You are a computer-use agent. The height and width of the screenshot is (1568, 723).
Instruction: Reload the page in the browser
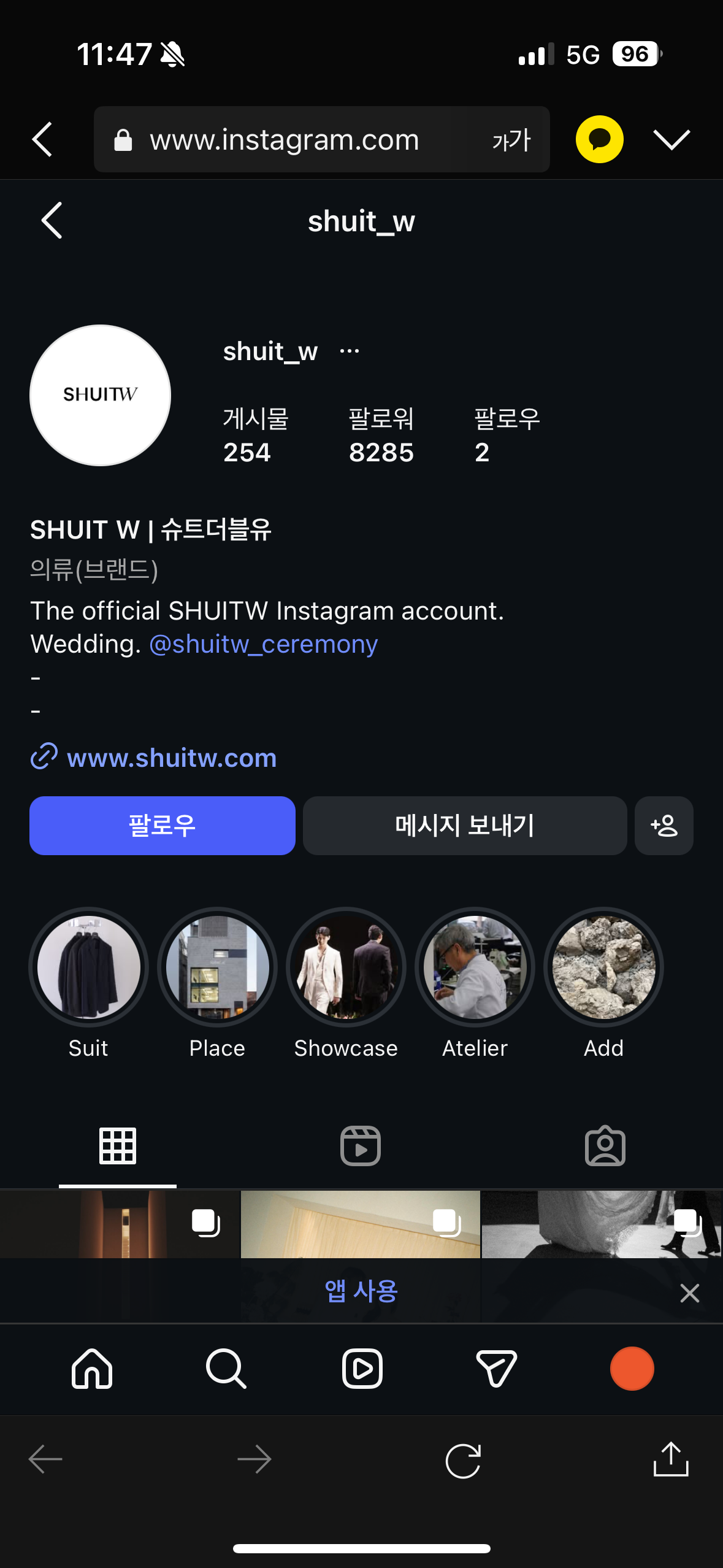click(x=463, y=1460)
